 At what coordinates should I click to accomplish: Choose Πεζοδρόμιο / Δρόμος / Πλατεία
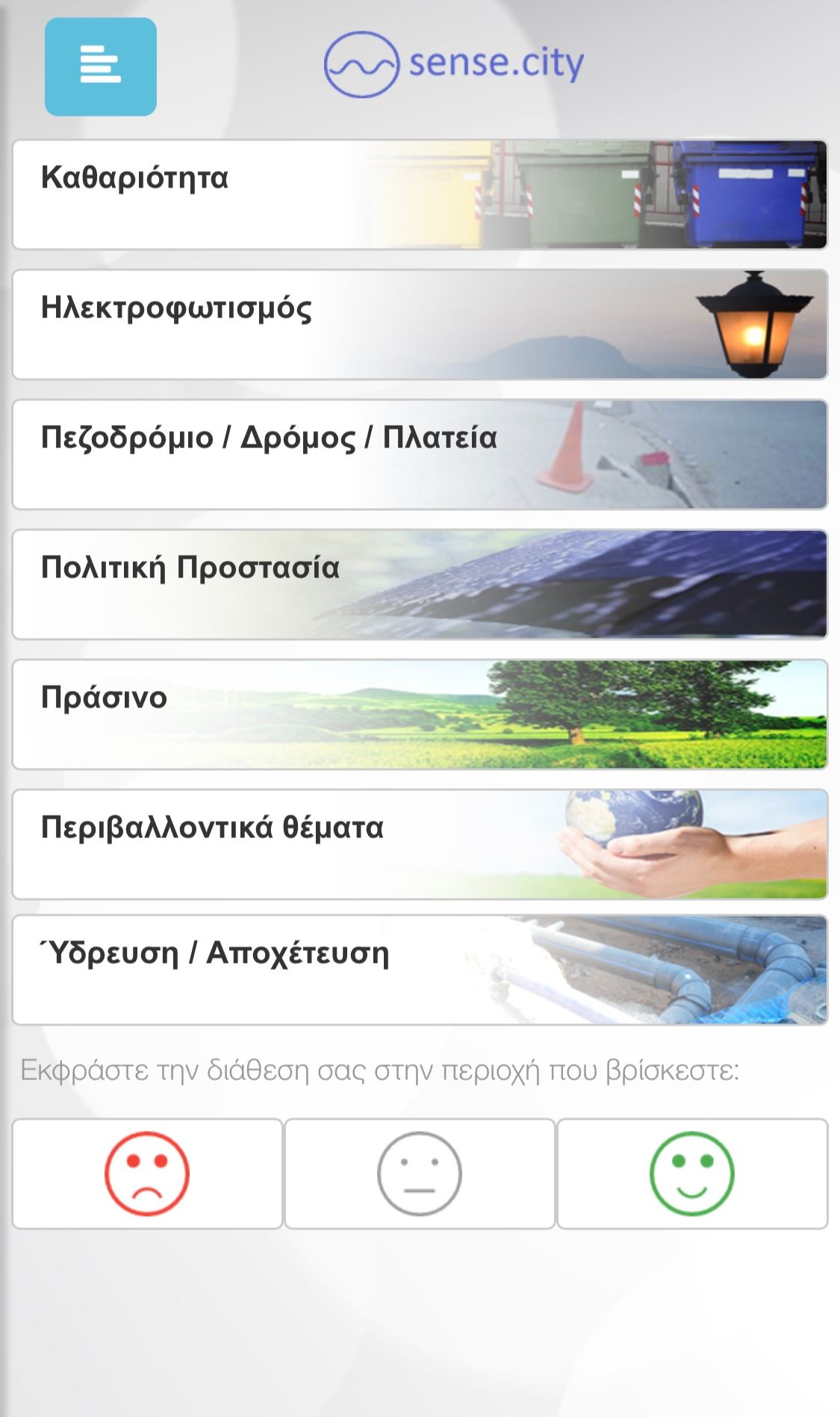point(420,454)
